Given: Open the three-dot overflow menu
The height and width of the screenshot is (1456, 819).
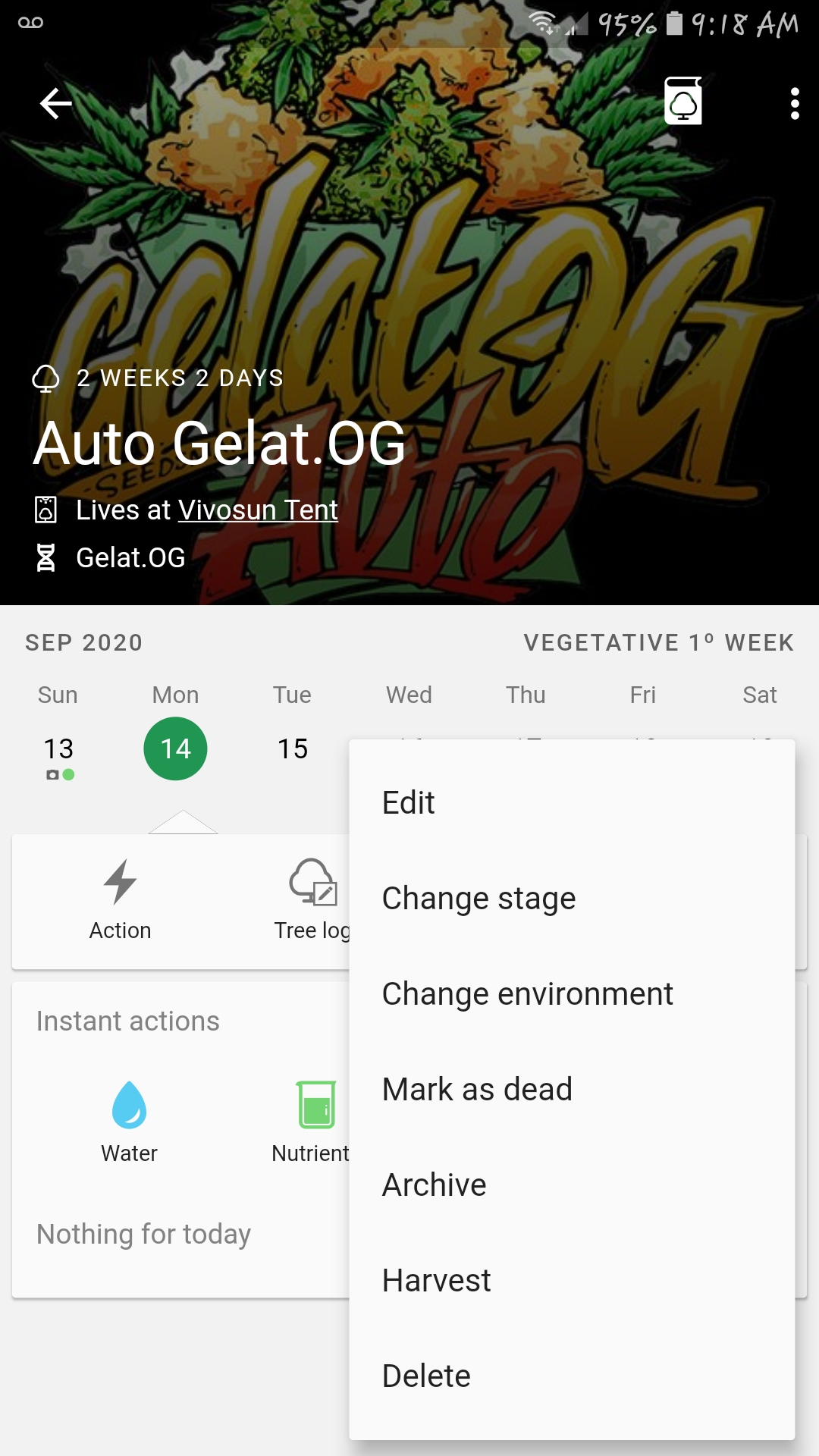Looking at the screenshot, I should point(794,103).
